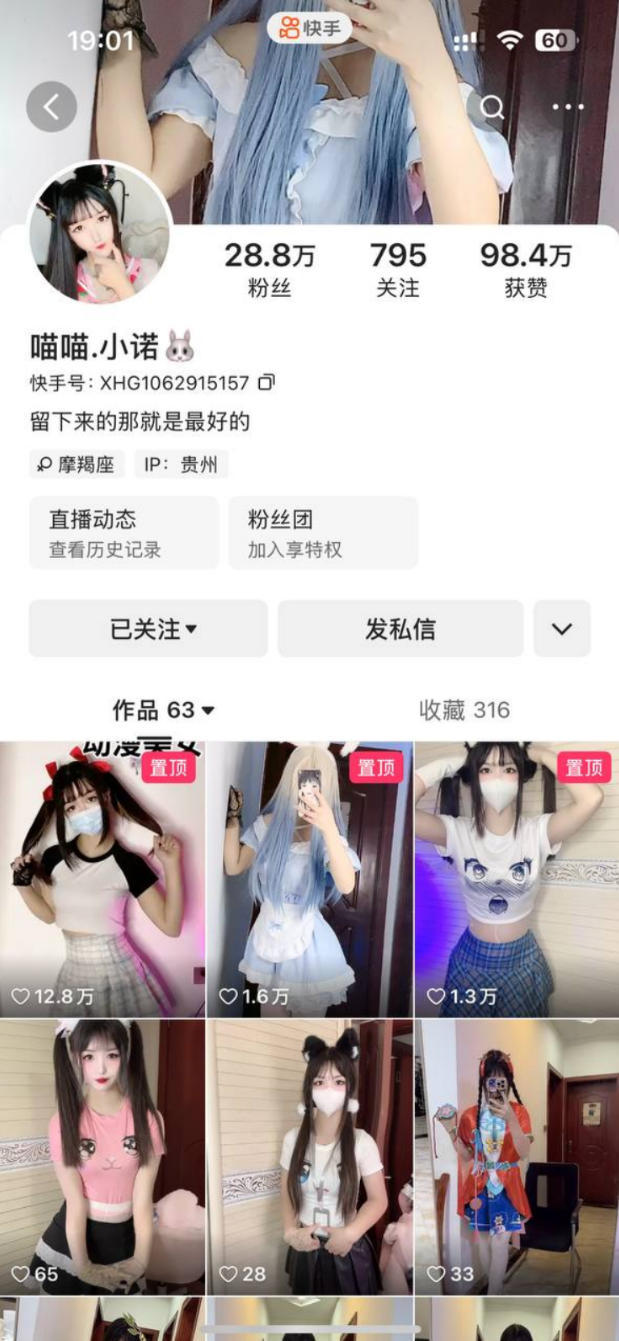Open the three-dot overflow menu

[568, 107]
